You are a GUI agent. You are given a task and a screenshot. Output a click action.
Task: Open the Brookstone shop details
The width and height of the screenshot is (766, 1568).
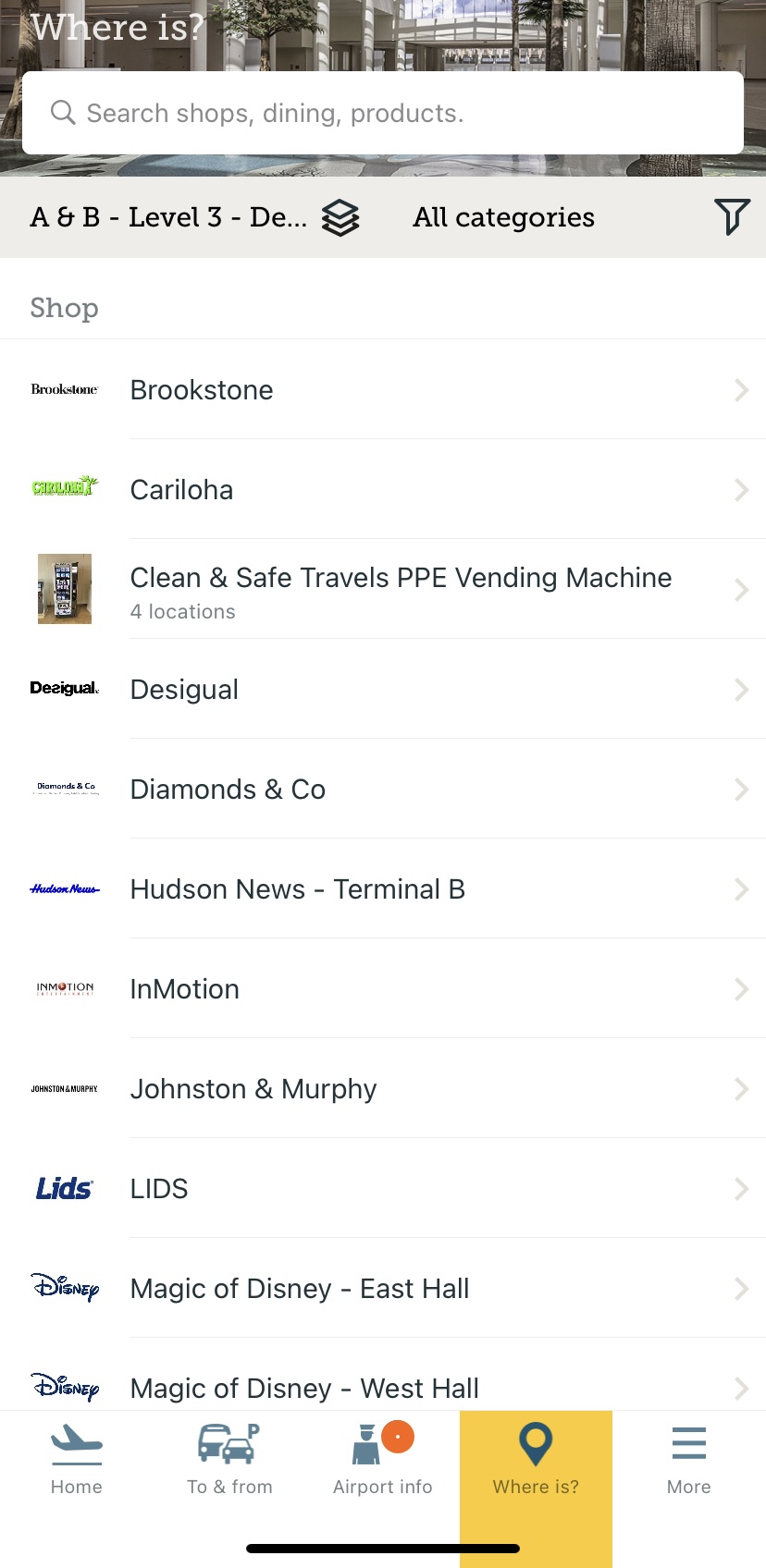coord(383,390)
